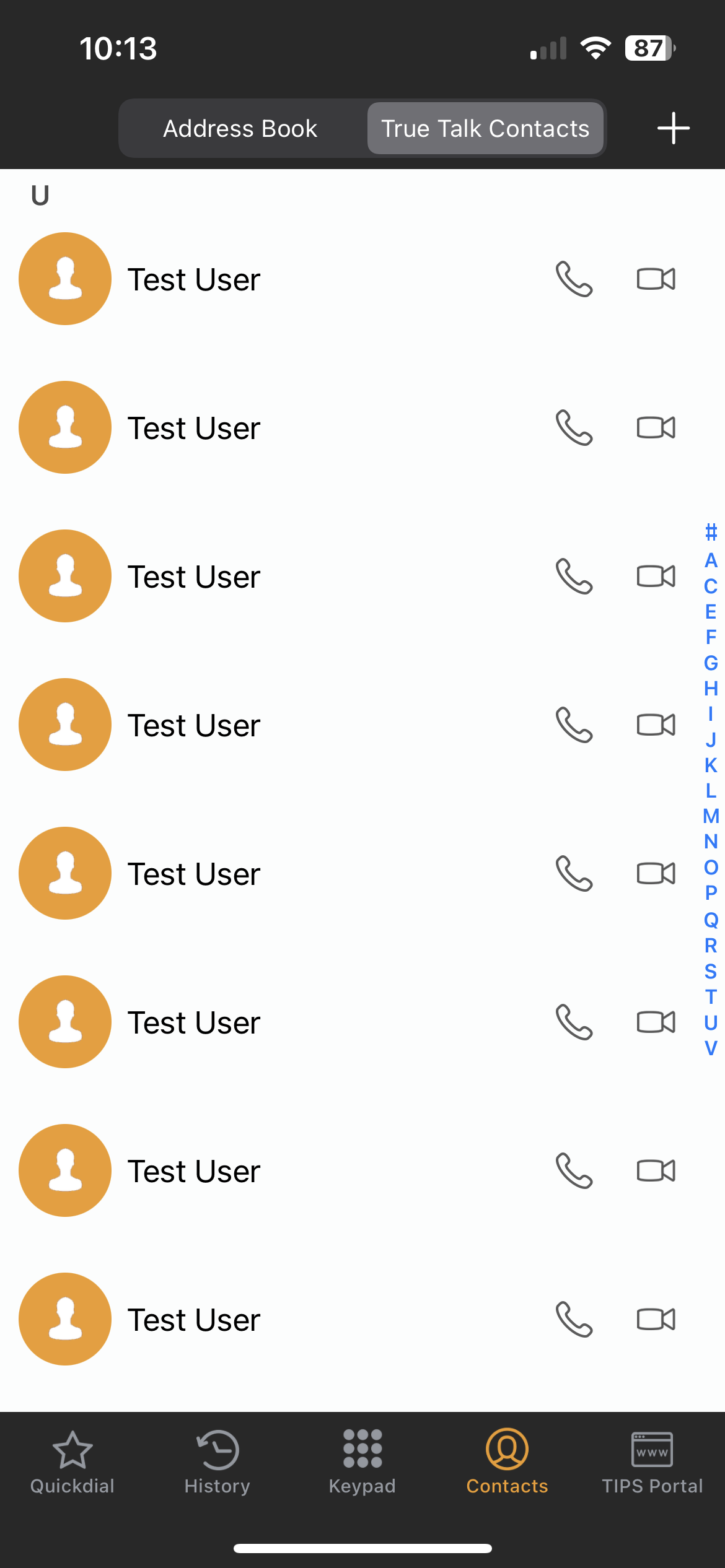Open the Quickdial tab
The width and height of the screenshot is (725, 1568).
point(72,1463)
